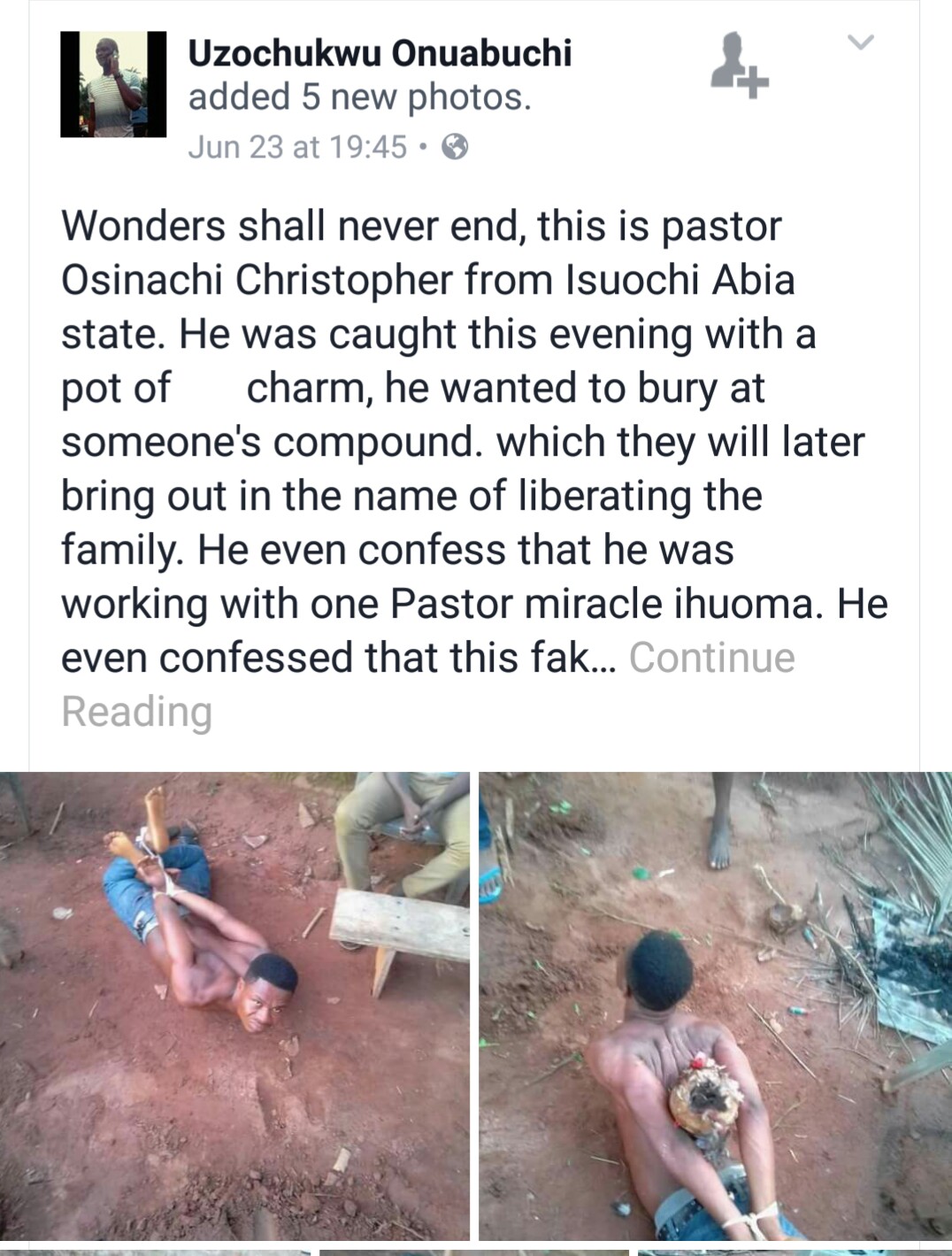Screen dimensions: 952x1256
Task: Tap Continue Reading to expand post
Action: coord(710,658)
